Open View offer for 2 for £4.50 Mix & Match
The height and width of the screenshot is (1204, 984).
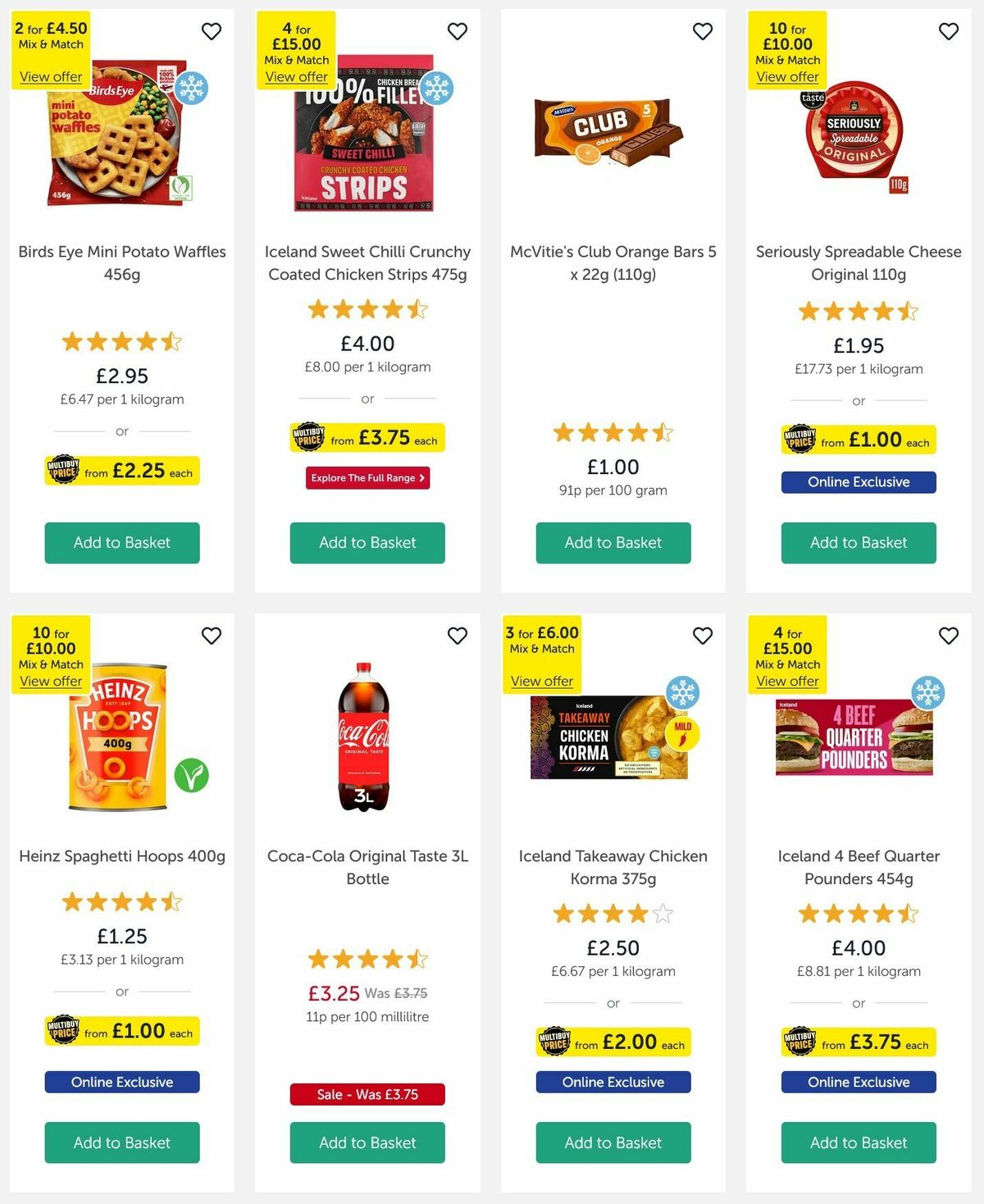50,76
